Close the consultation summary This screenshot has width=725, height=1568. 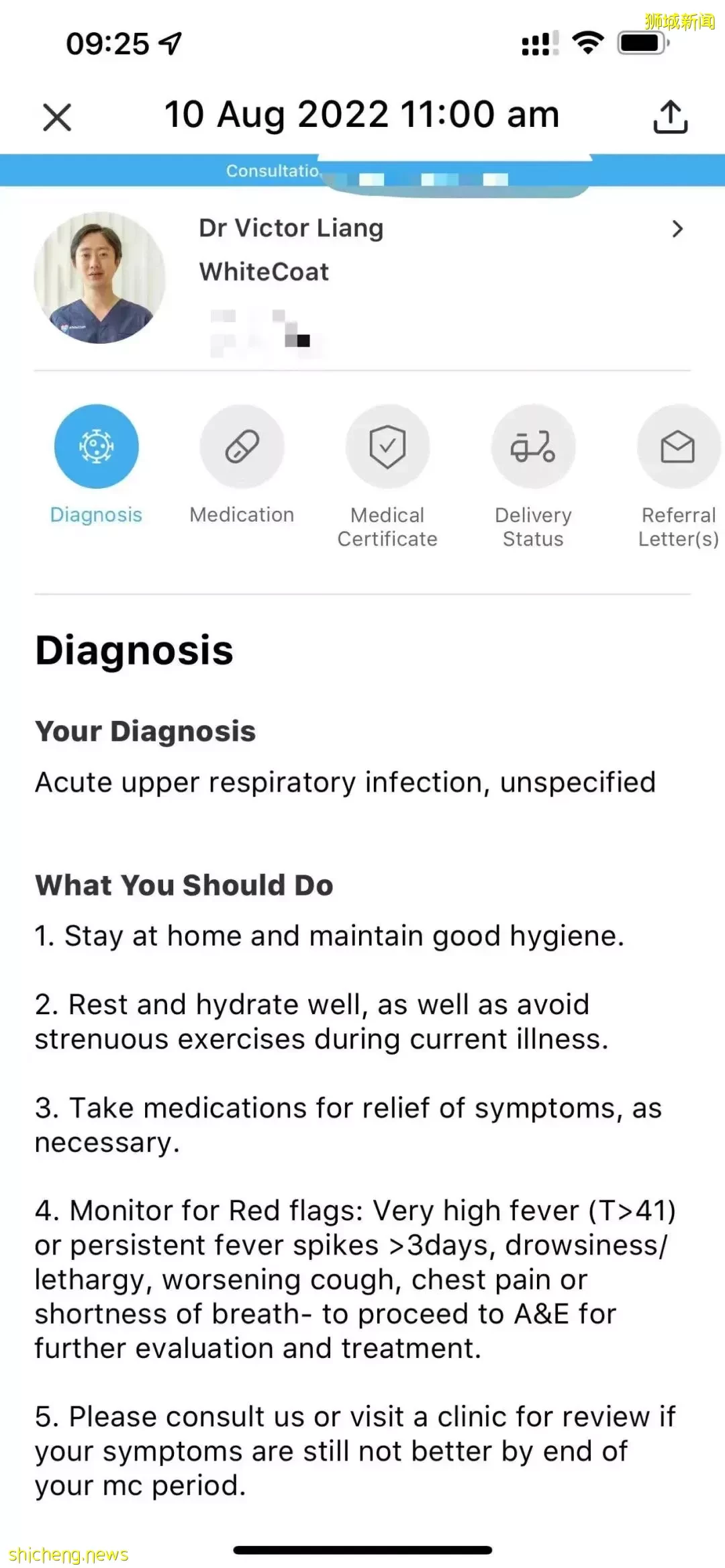[57, 117]
